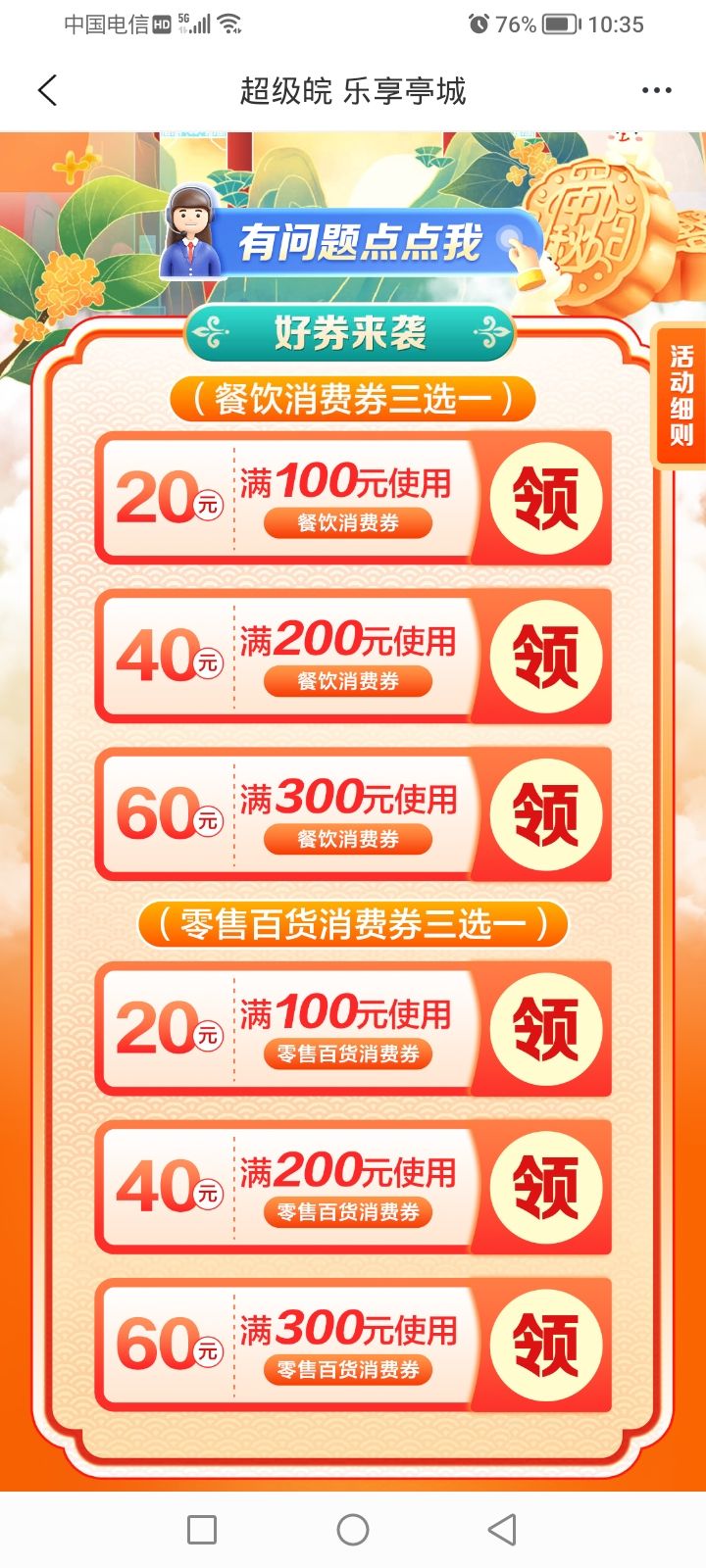Open the 活动细则 side tab

point(681,395)
